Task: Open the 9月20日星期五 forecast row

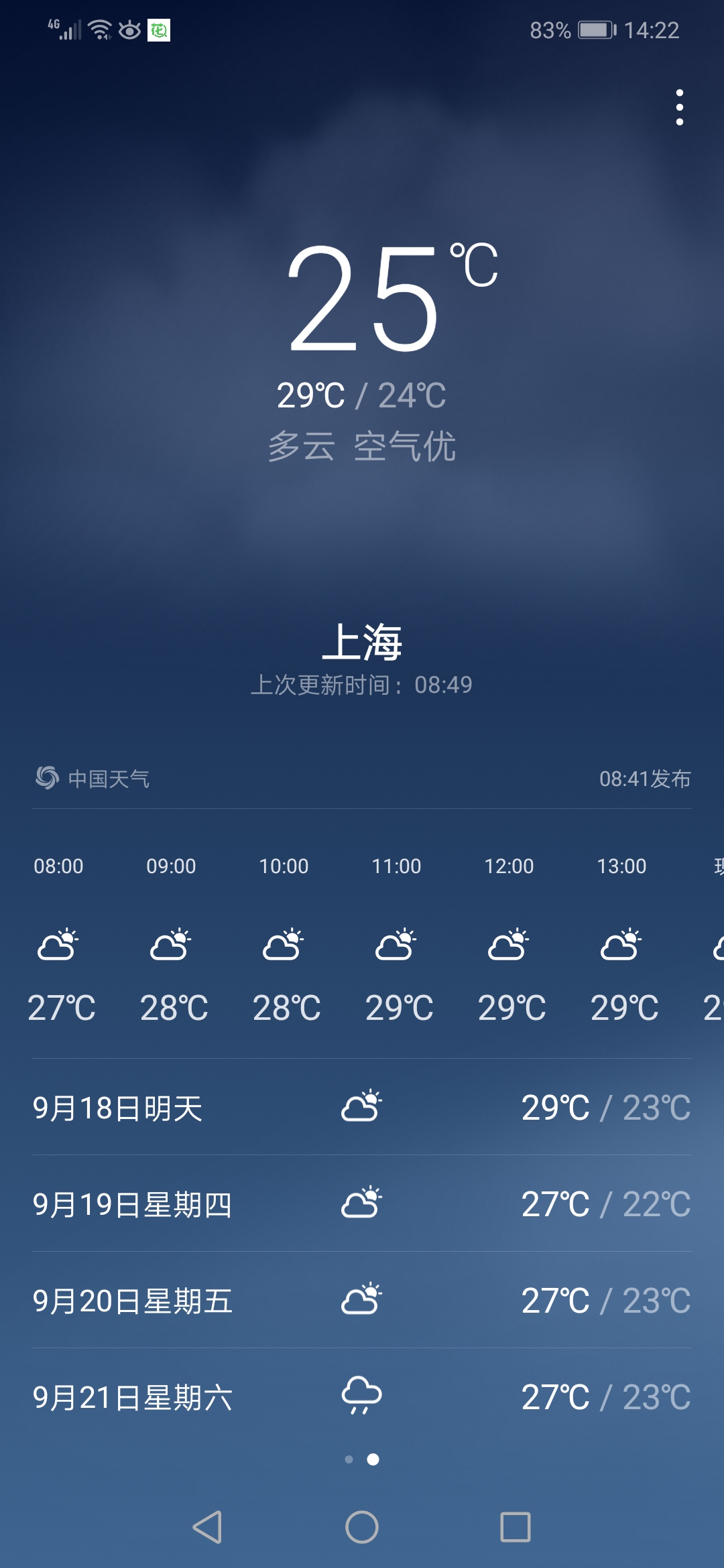Action: (362, 1301)
